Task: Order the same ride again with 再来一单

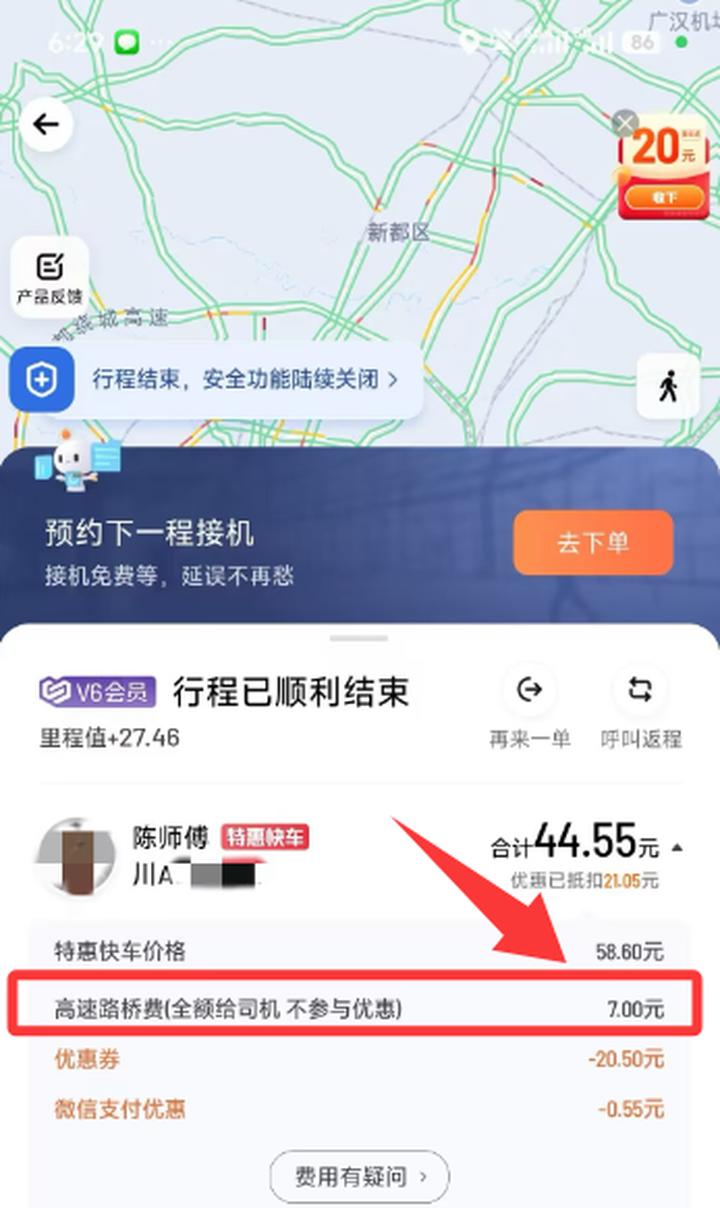Action: point(530,708)
